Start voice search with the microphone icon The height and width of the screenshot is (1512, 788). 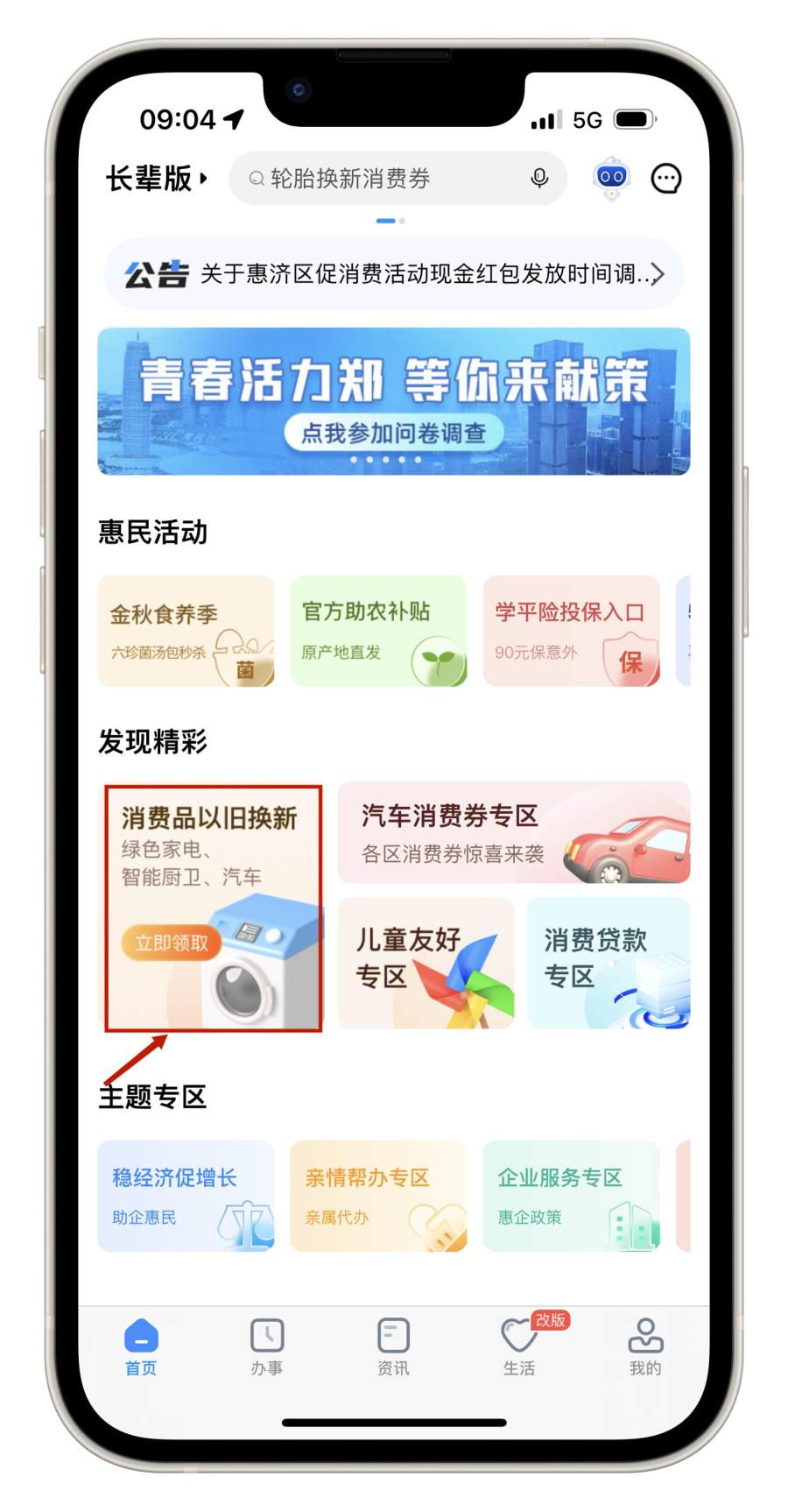[539, 179]
